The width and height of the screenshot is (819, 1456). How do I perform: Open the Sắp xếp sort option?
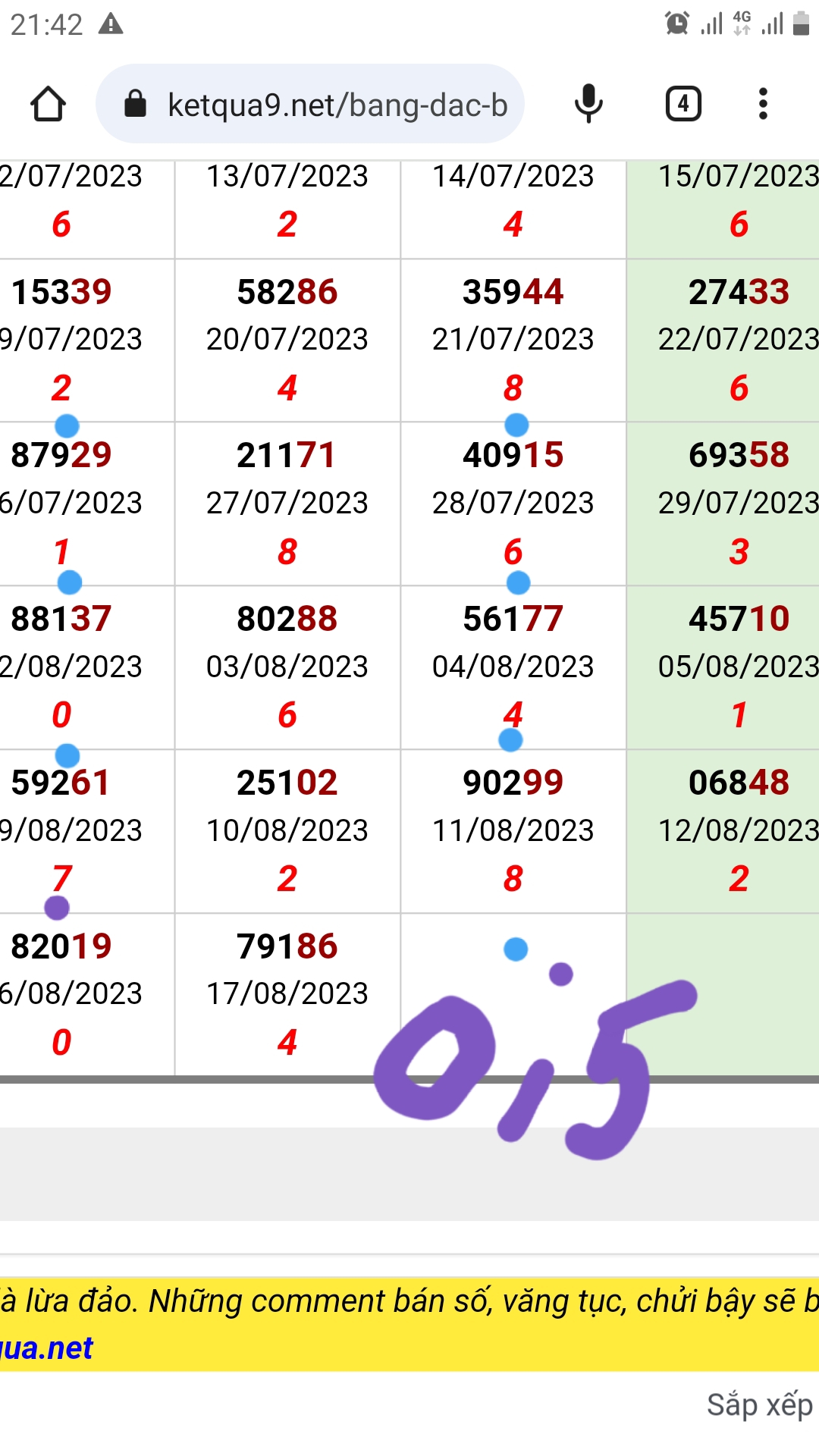click(759, 1405)
